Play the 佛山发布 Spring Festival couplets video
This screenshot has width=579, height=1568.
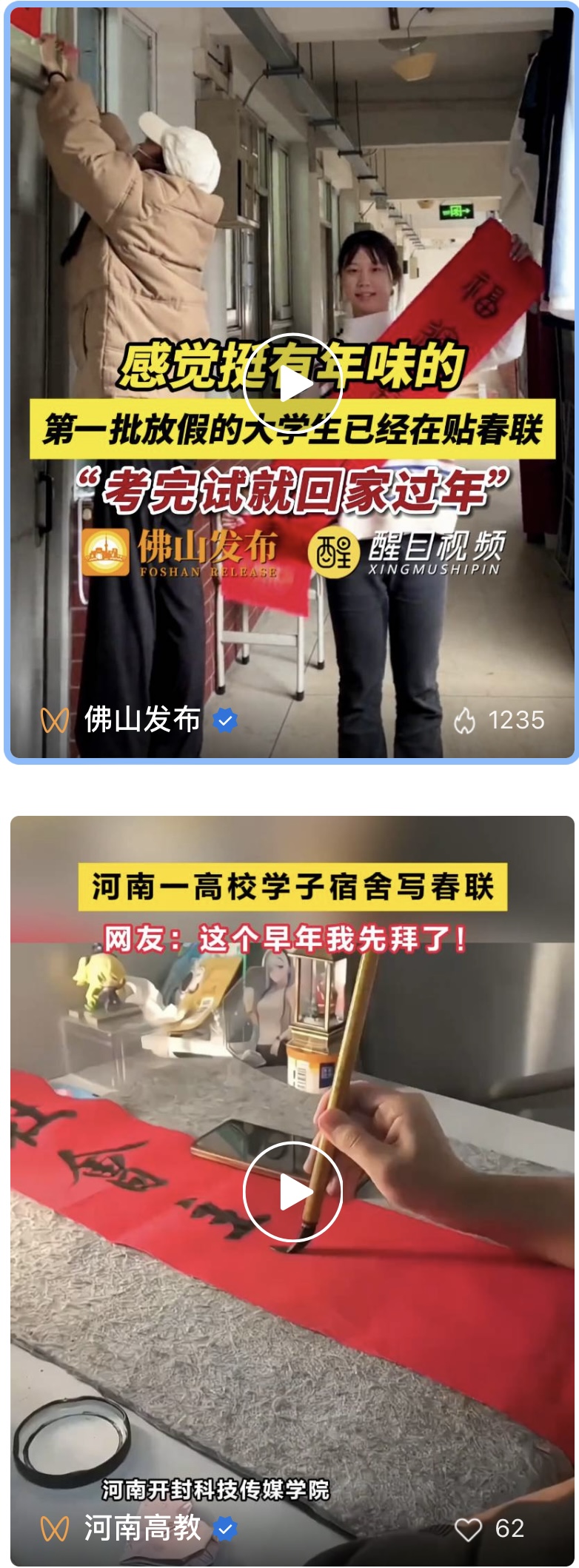[292, 384]
